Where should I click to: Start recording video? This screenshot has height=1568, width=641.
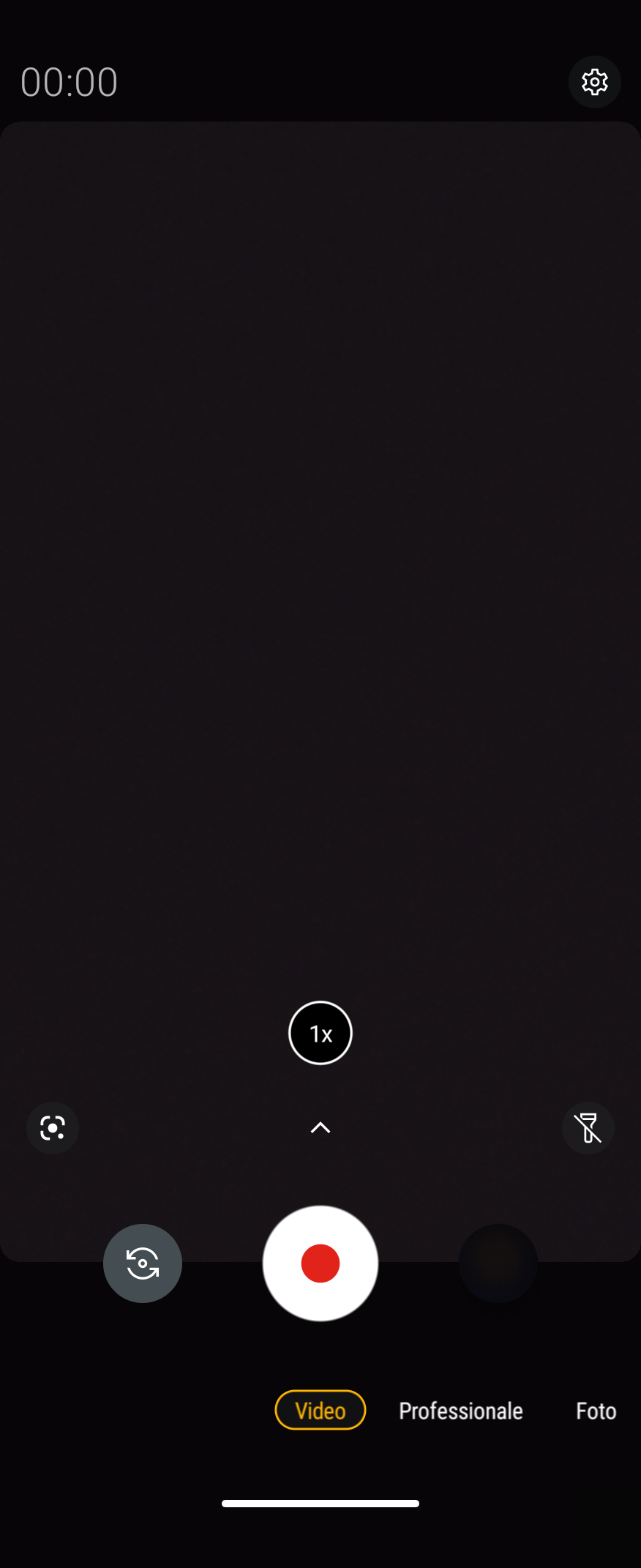pos(320,1263)
